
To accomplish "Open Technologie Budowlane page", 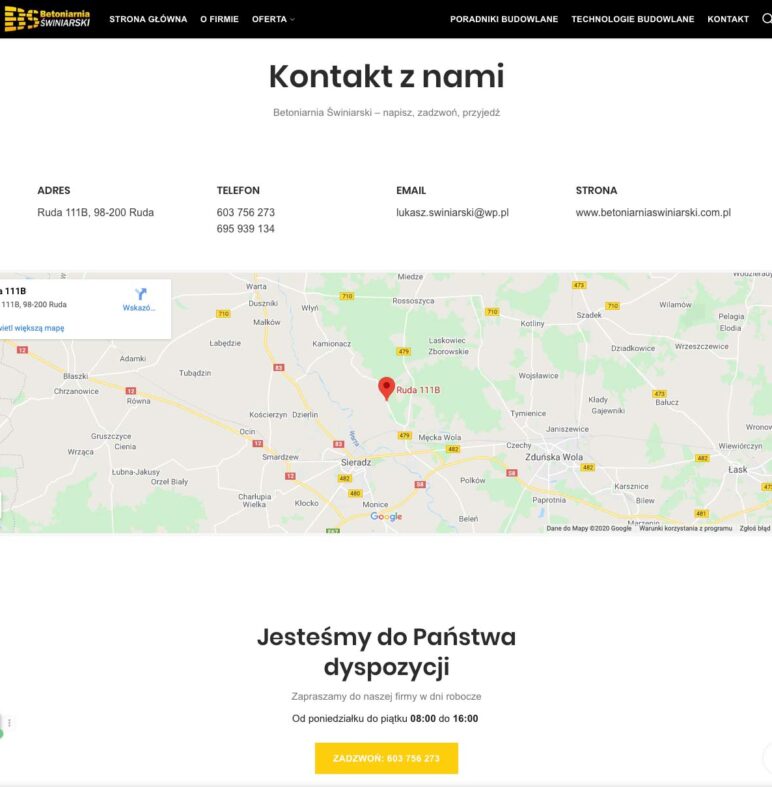I will pos(632,19).
